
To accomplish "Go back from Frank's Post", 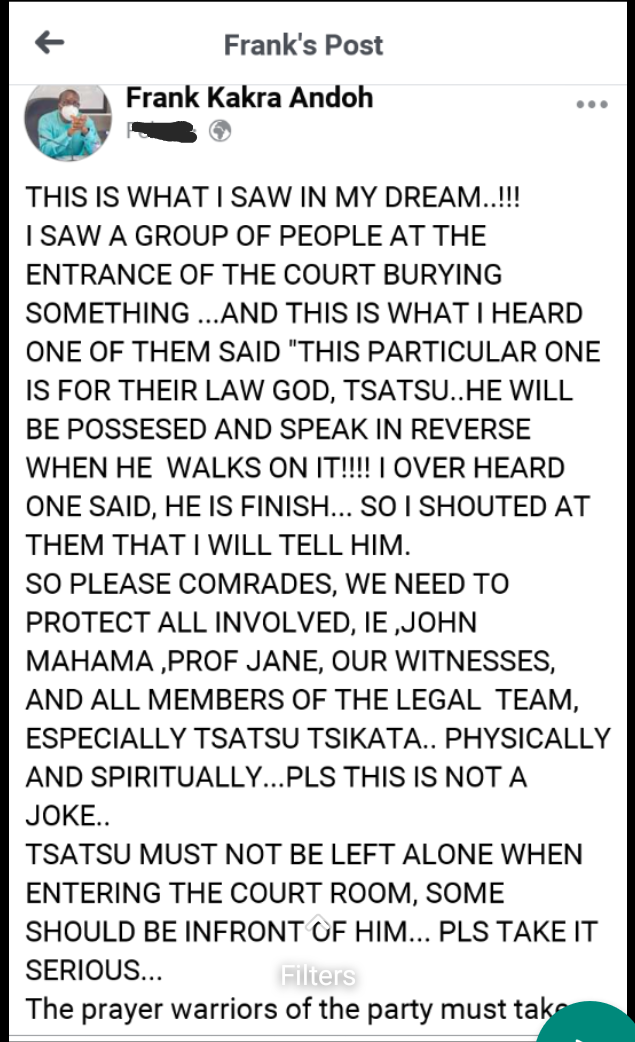I will [x=49, y=43].
